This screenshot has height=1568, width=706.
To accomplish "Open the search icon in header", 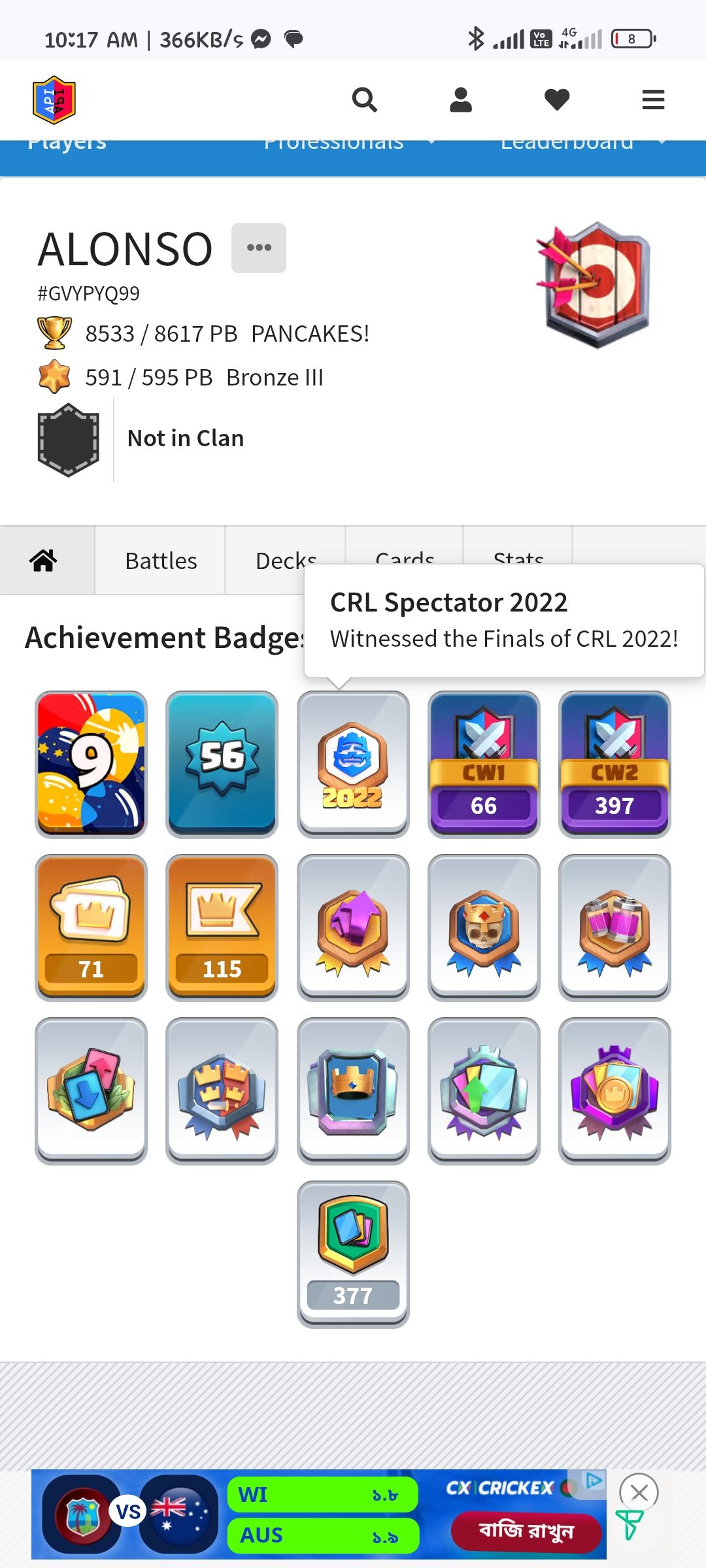I will pos(364,100).
